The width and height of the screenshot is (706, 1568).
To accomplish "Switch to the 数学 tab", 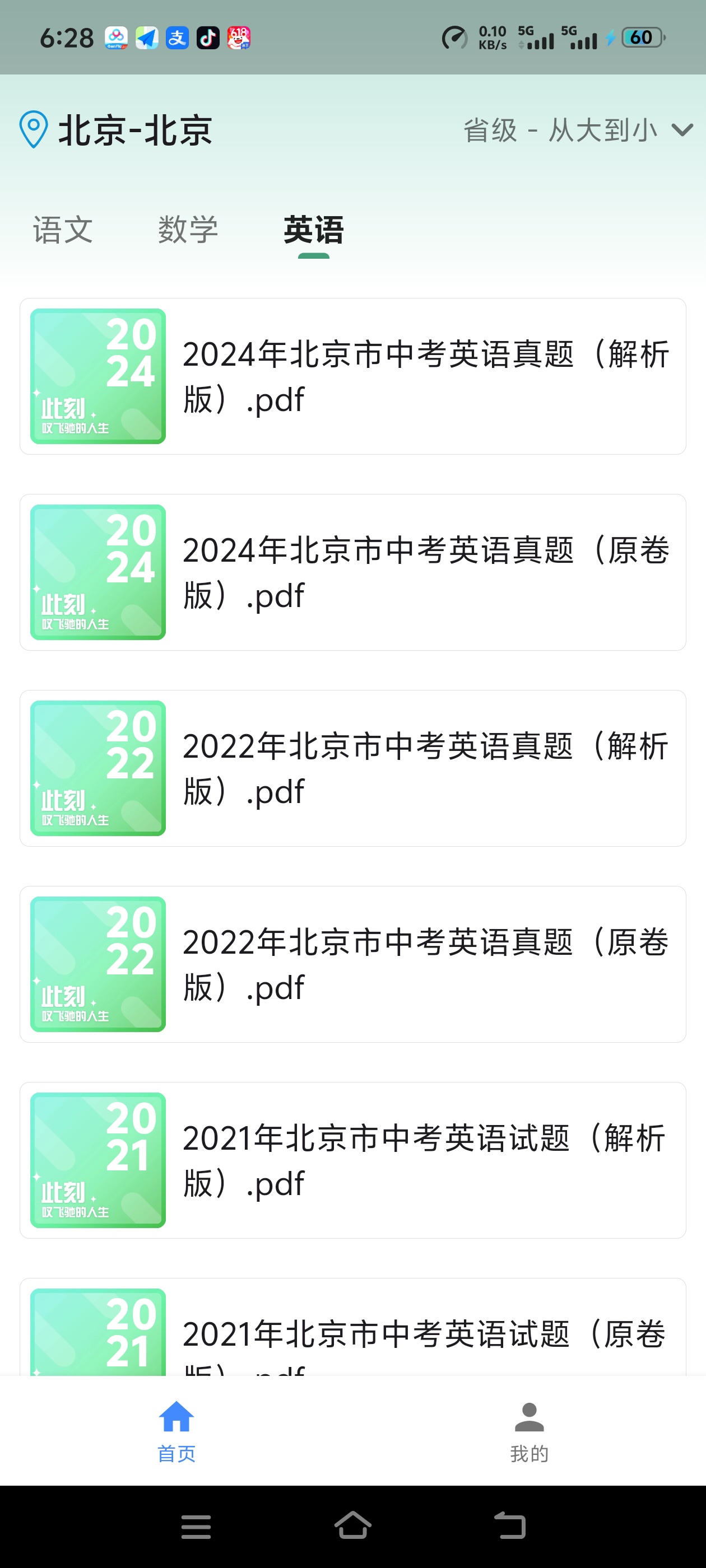I will tap(188, 230).
